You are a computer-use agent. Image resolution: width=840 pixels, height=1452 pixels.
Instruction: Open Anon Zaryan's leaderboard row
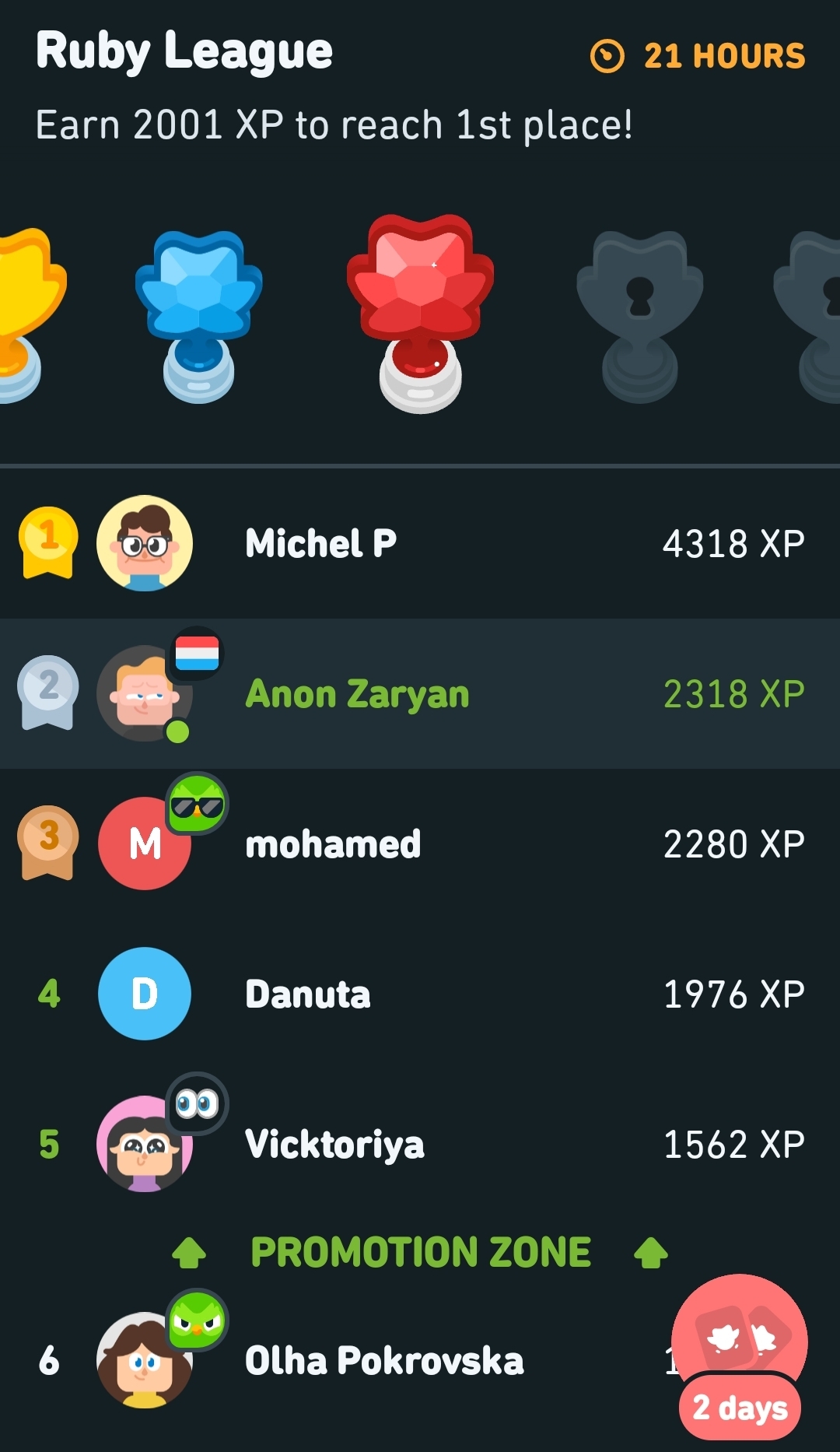420,694
